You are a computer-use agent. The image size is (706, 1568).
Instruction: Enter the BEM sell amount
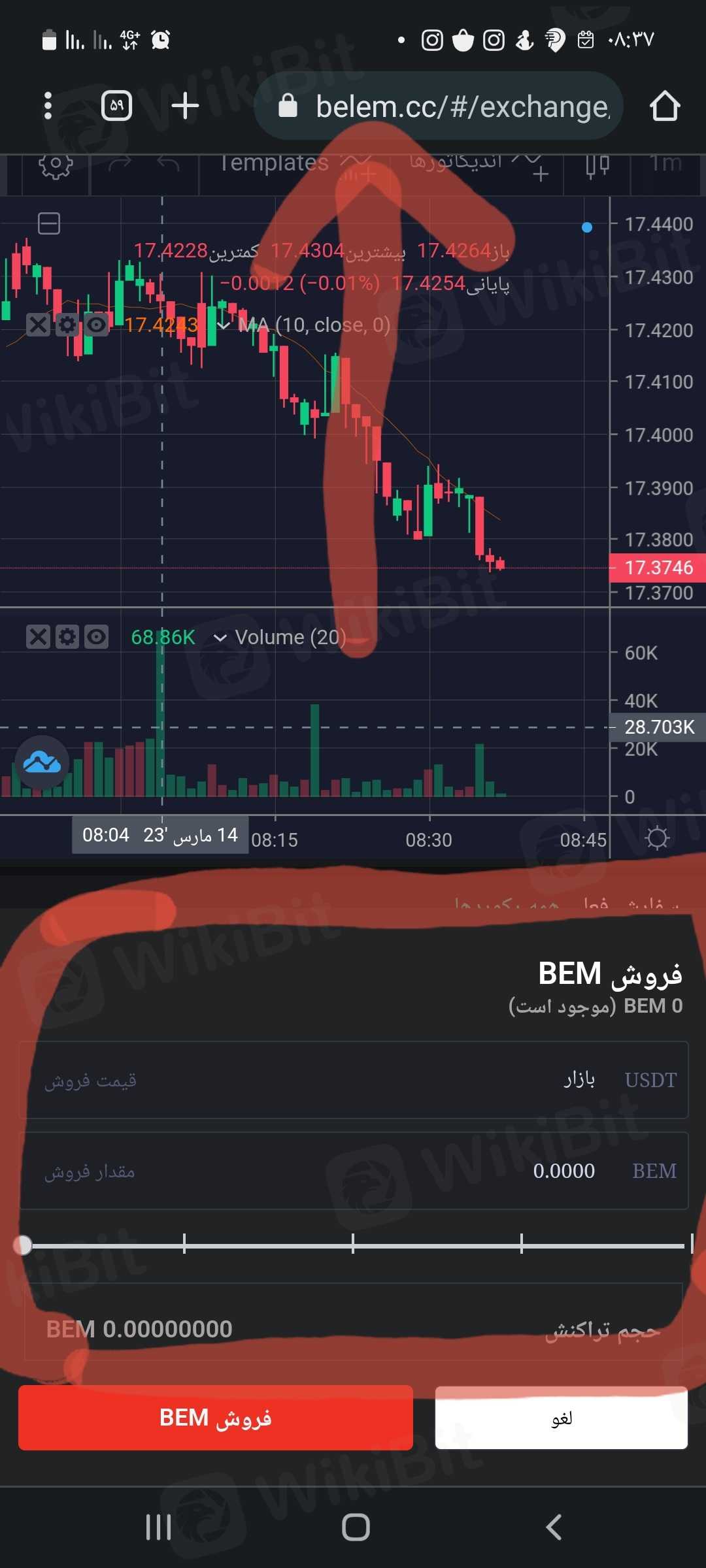point(353,1171)
